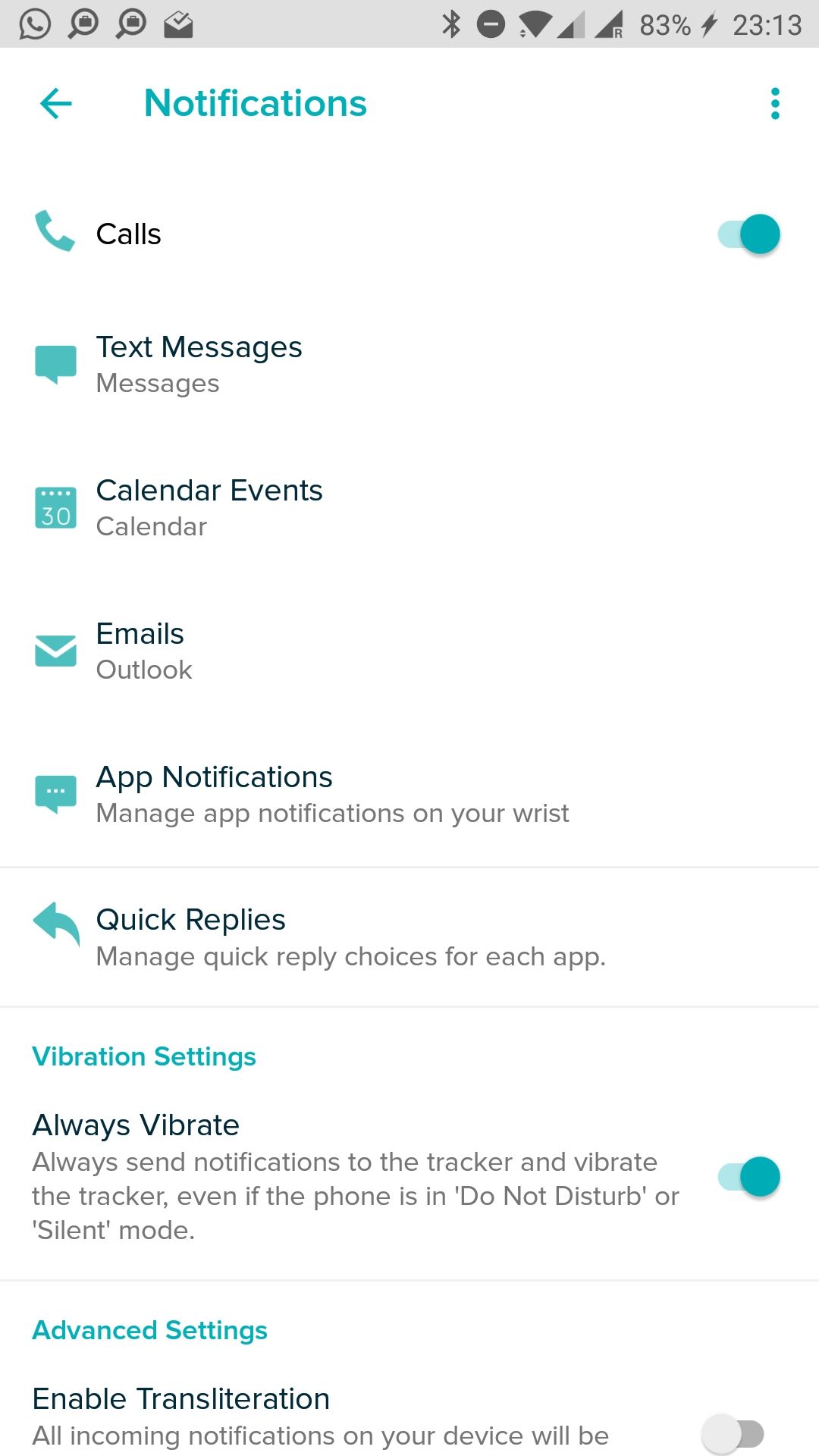Open Text Messages settings

coord(199,365)
